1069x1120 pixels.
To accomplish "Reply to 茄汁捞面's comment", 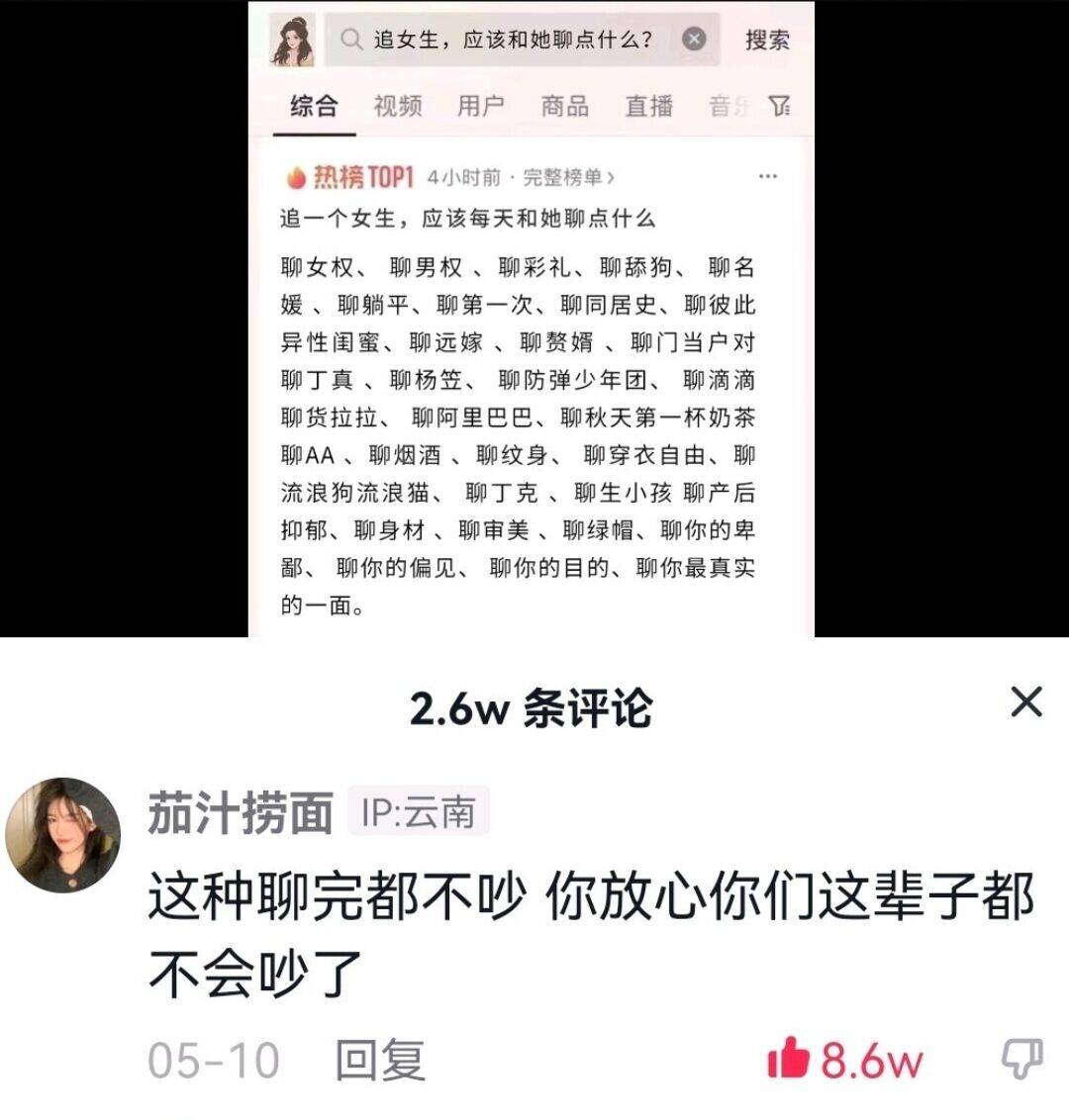I will (380, 1061).
